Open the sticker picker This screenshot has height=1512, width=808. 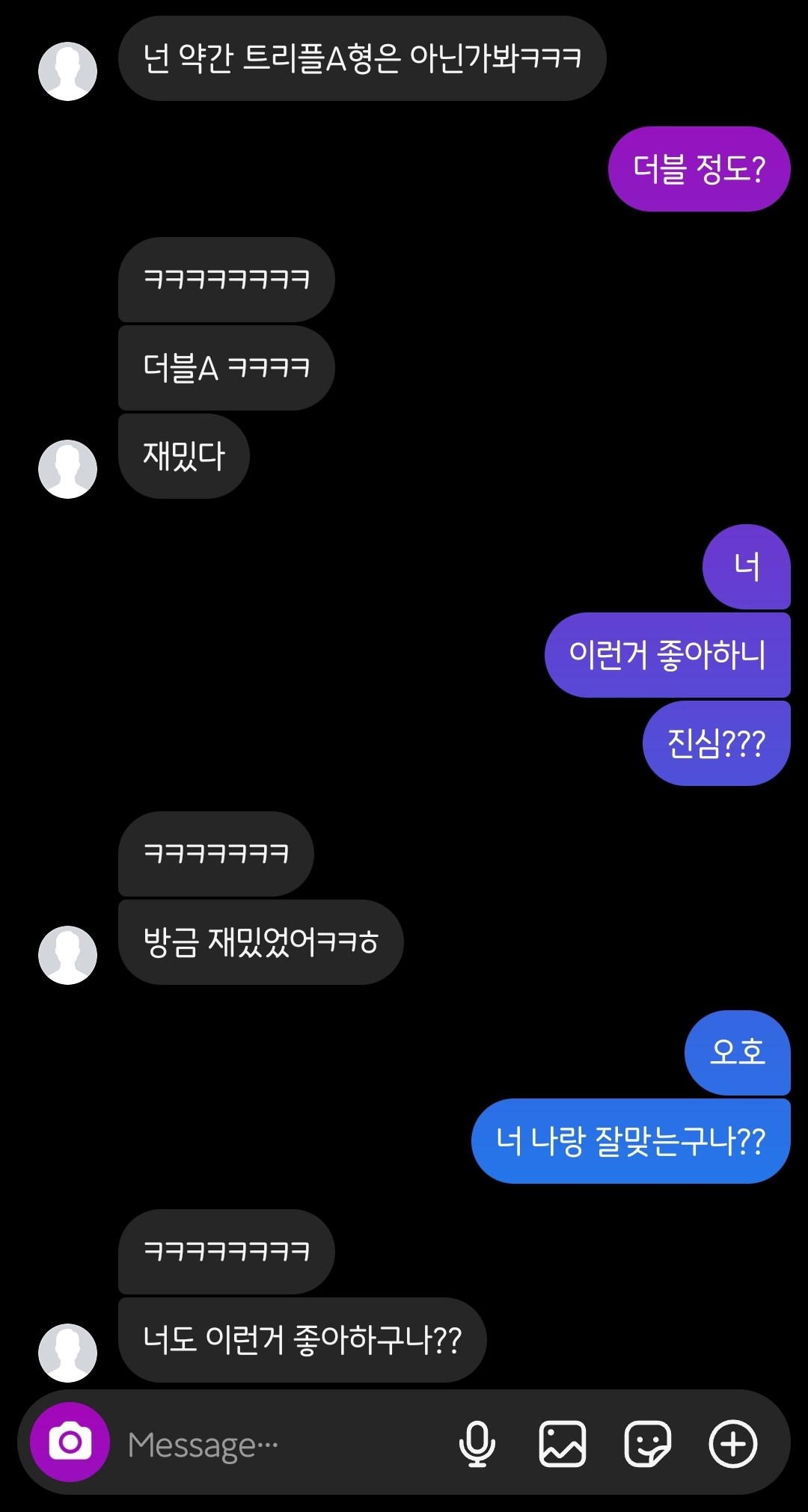point(648,1443)
